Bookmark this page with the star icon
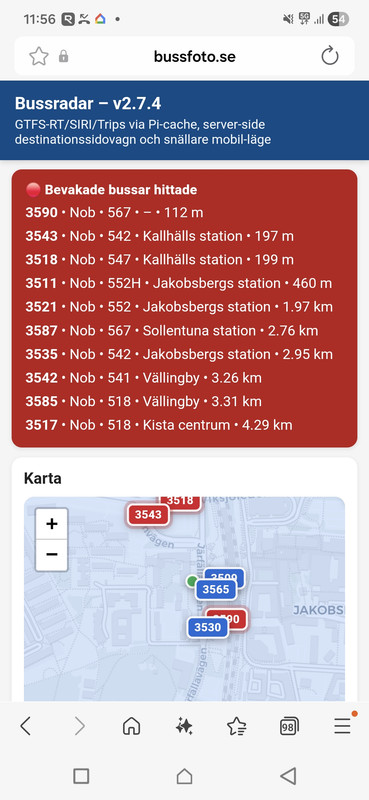This screenshot has width=369, height=800. point(38,56)
